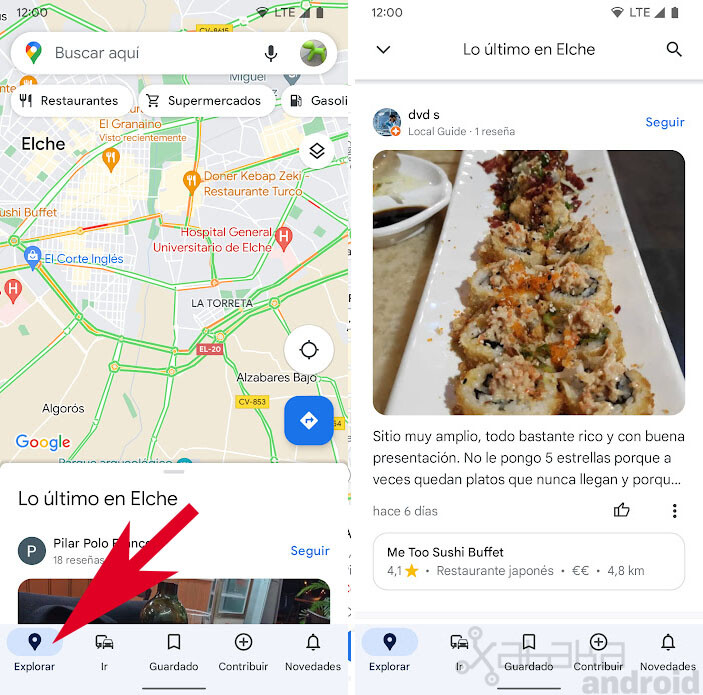Open the sushi photo from dvd s

pos(528,282)
